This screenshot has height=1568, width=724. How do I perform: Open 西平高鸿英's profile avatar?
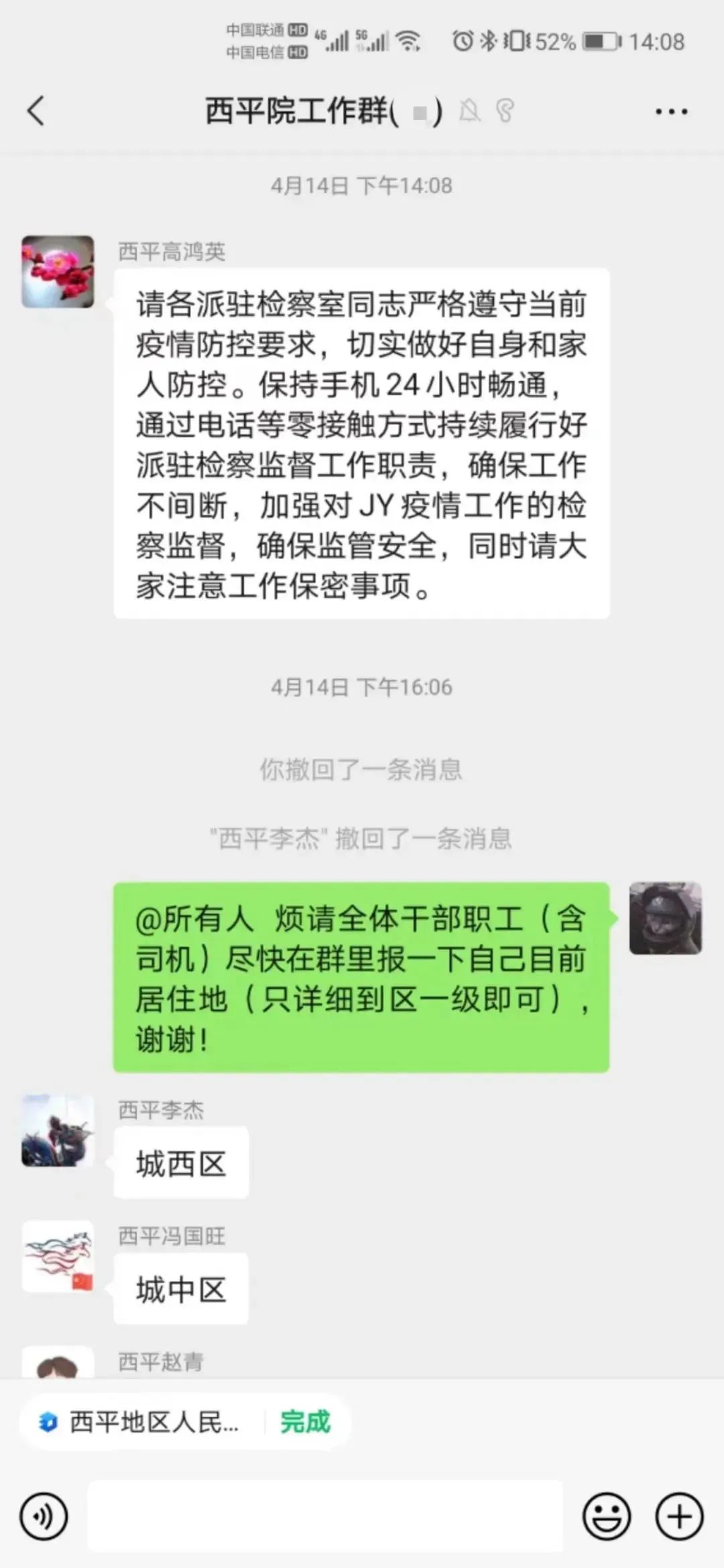coord(58,272)
